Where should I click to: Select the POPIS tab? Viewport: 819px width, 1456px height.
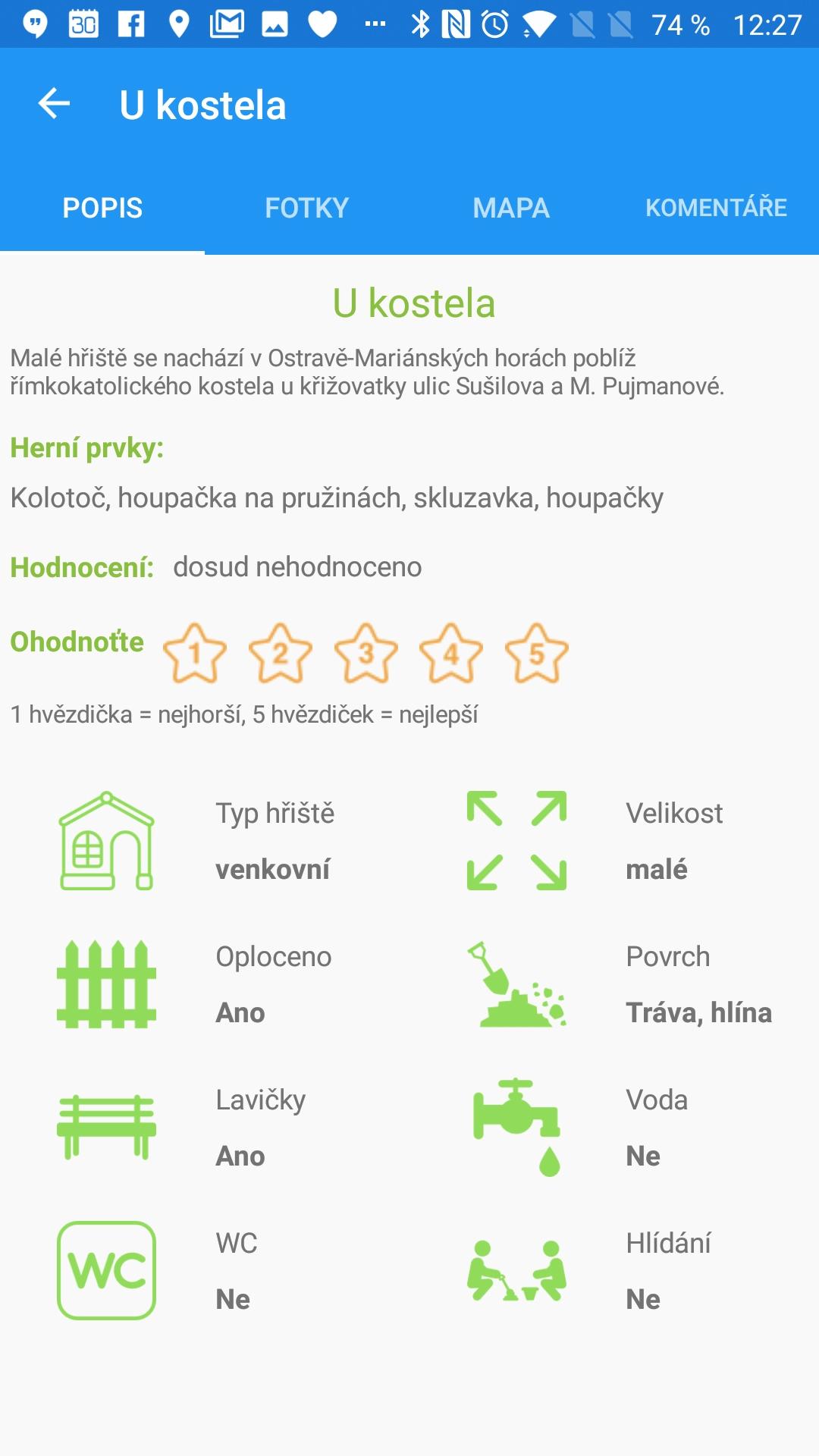click(102, 208)
